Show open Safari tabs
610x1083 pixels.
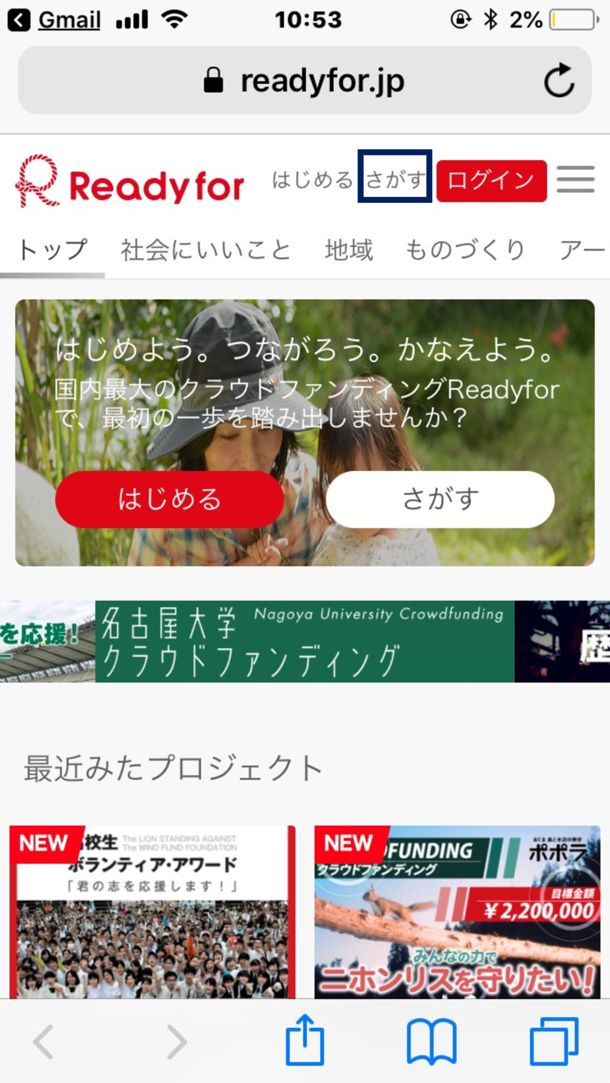[554, 1042]
